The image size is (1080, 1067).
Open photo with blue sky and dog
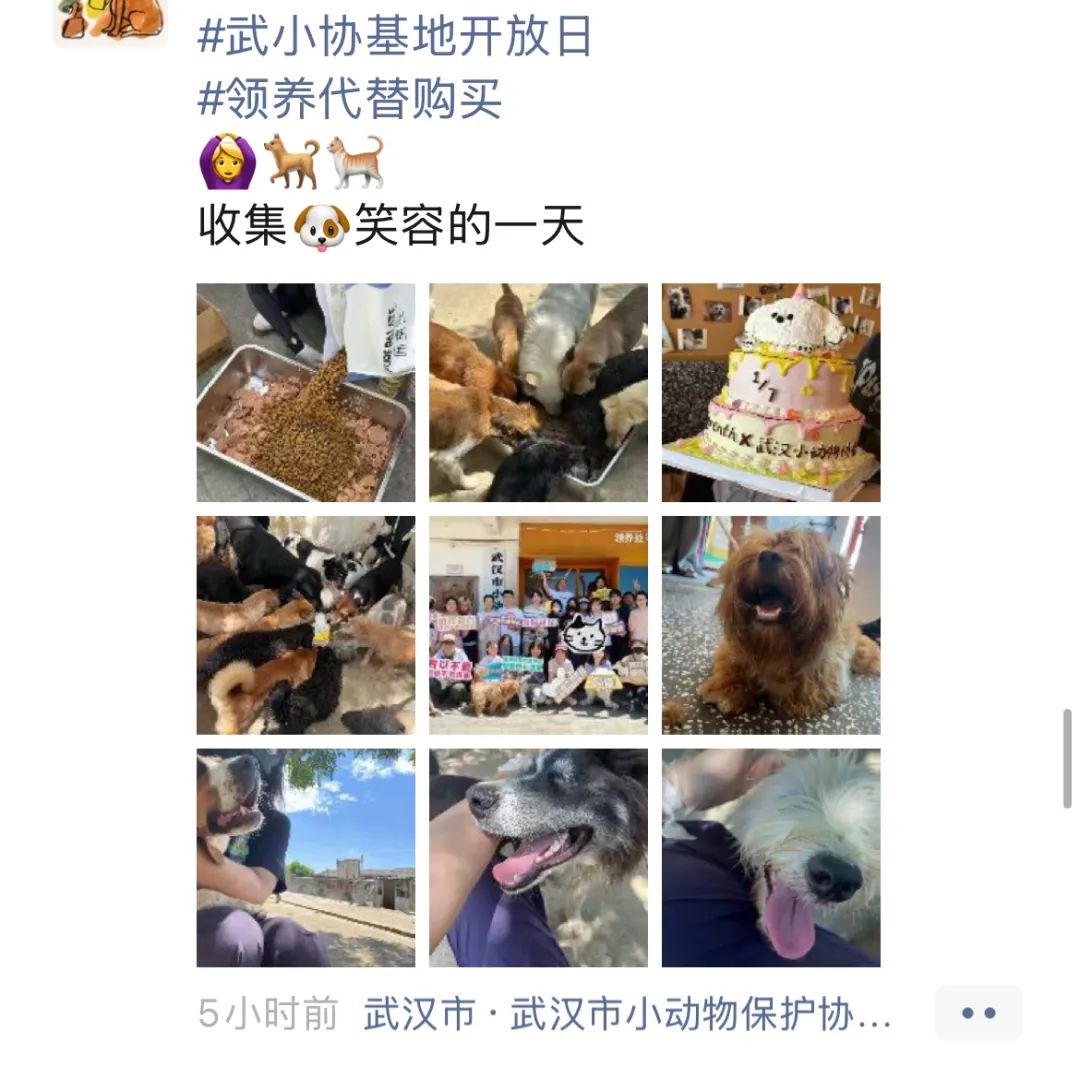point(305,858)
